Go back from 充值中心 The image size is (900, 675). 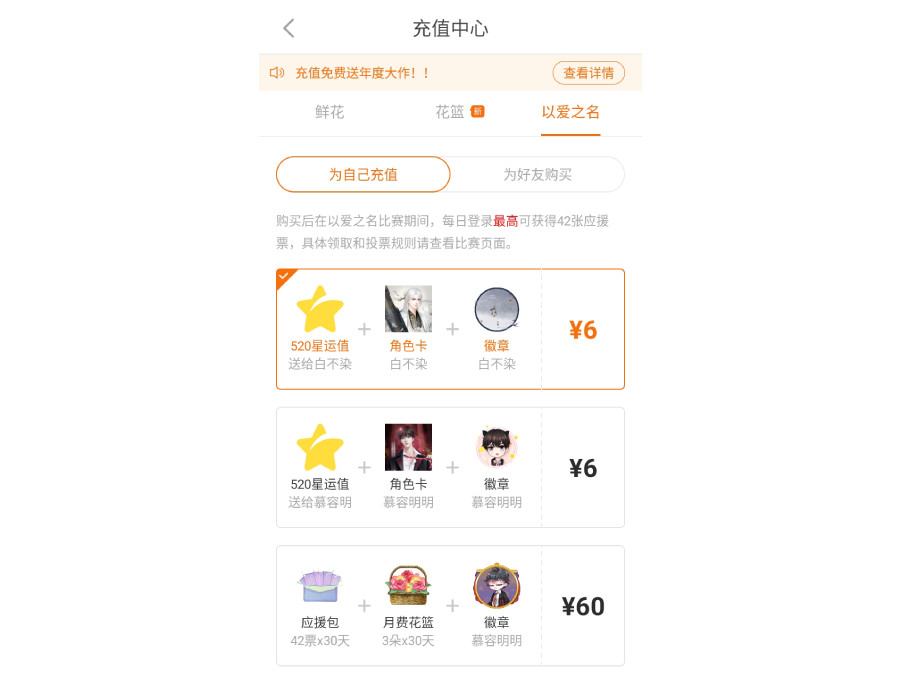click(x=289, y=28)
